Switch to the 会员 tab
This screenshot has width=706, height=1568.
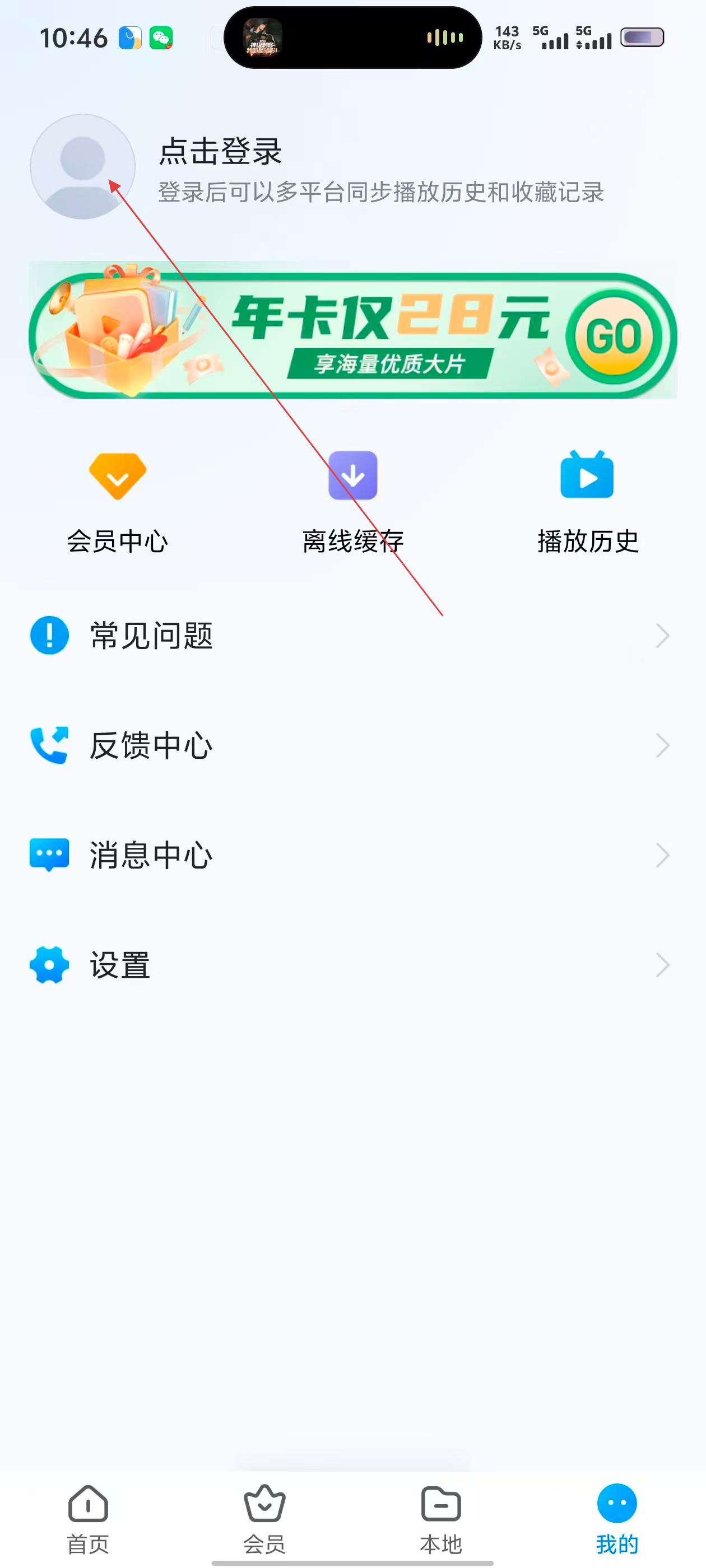[x=264, y=1518]
